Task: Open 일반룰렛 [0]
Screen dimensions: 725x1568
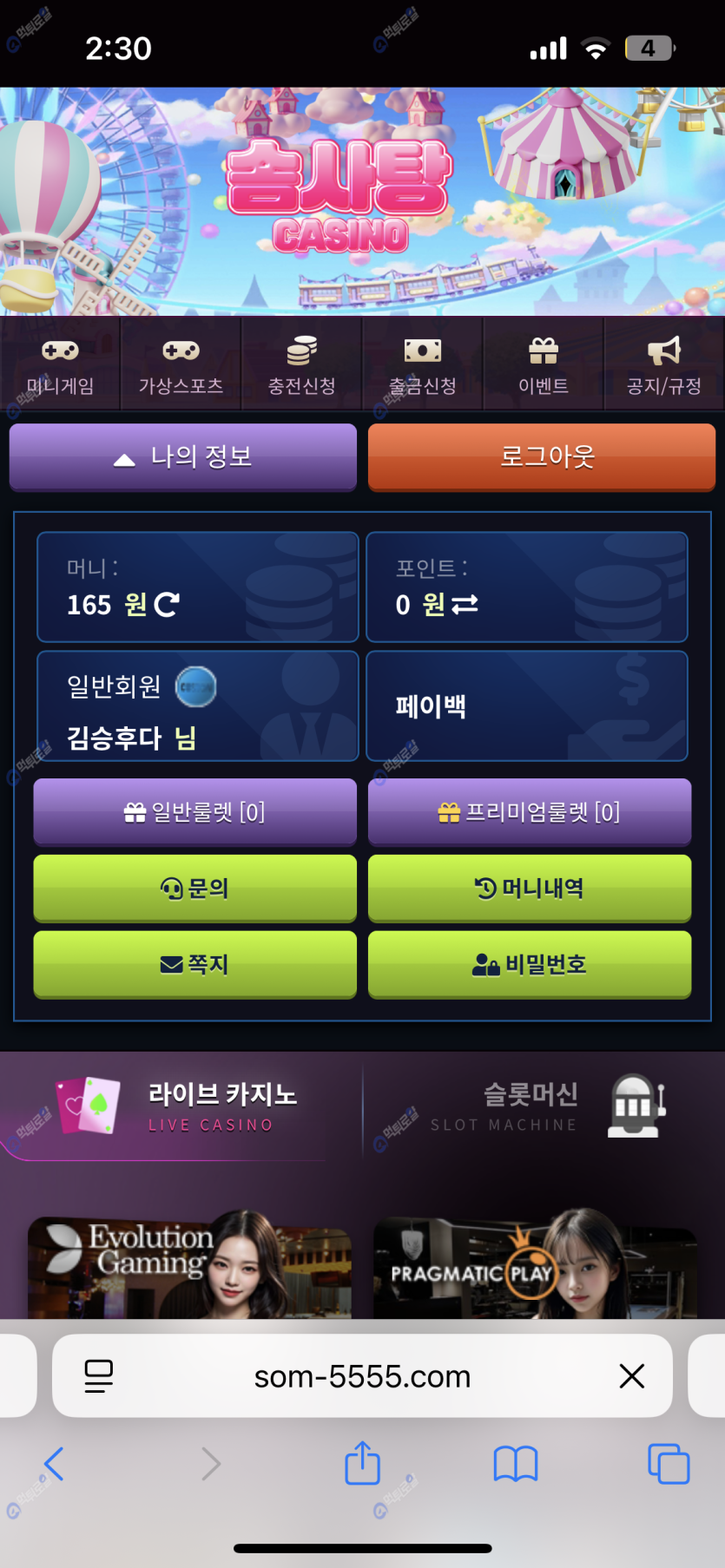Action: pyautogui.click(x=194, y=812)
